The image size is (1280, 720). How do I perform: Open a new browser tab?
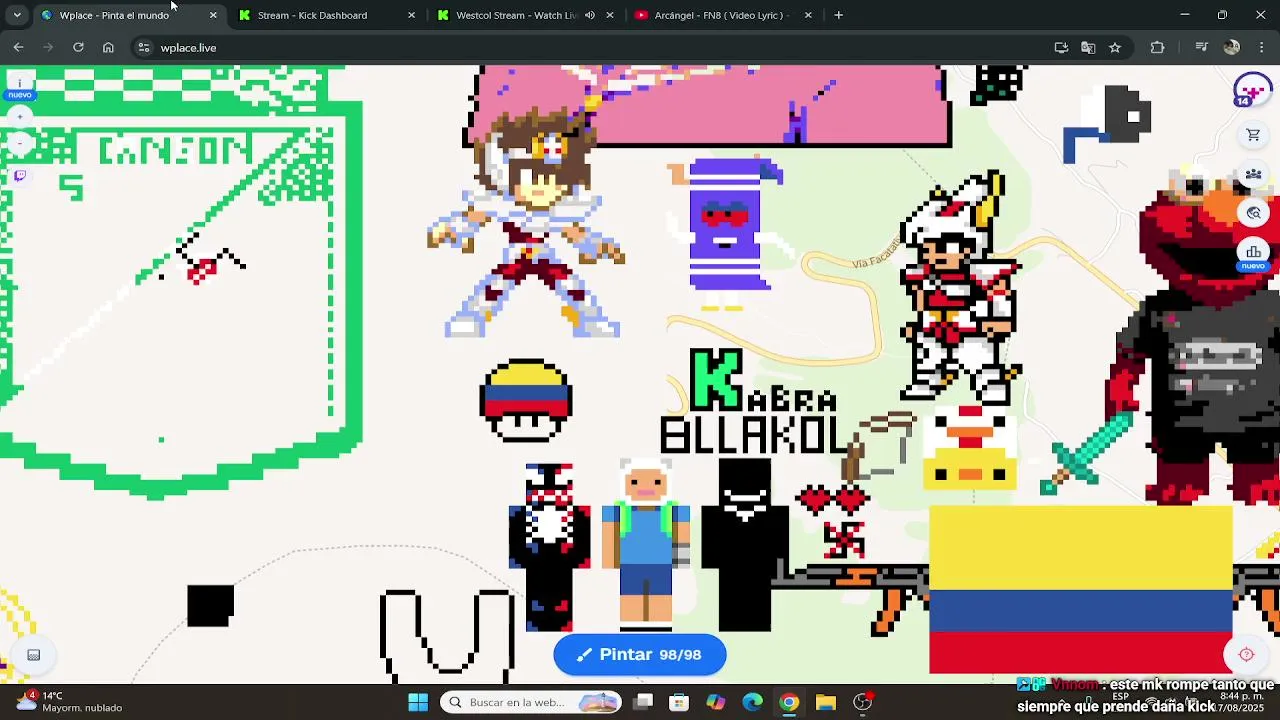pos(838,15)
